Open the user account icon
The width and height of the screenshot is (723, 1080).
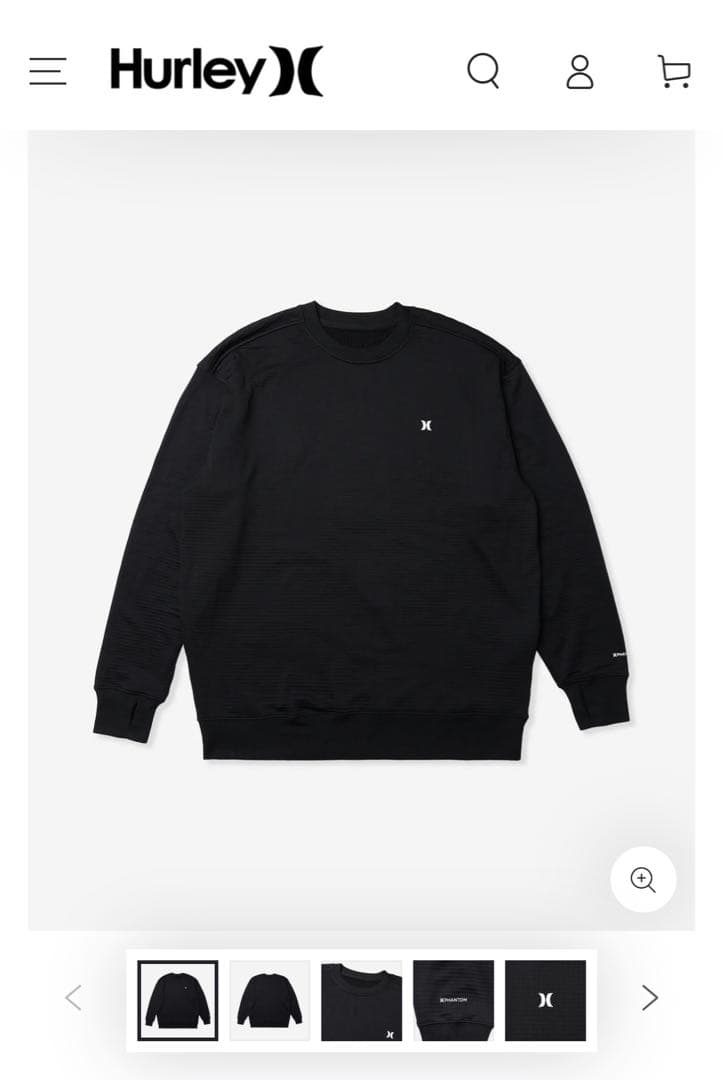pos(580,72)
